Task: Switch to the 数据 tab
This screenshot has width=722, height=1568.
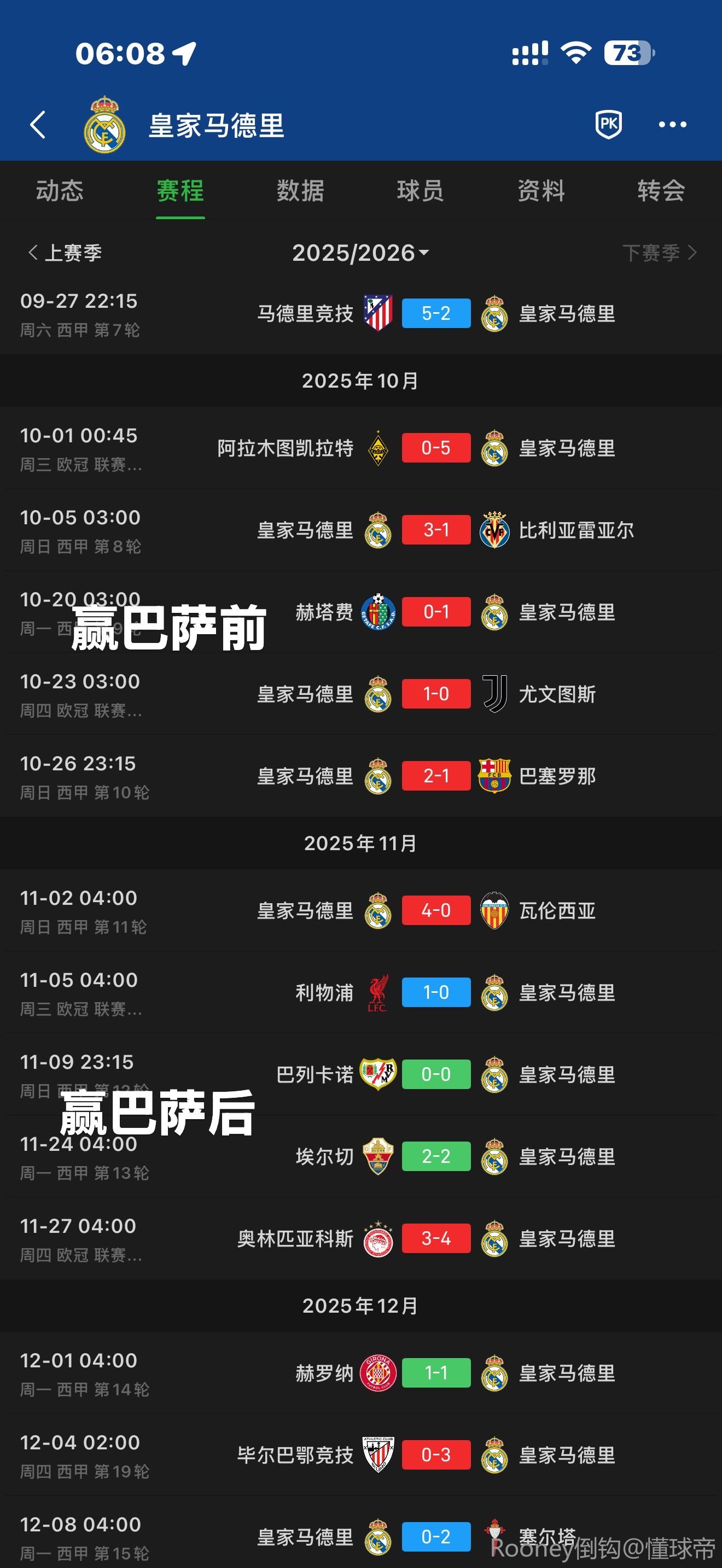Action: click(300, 191)
